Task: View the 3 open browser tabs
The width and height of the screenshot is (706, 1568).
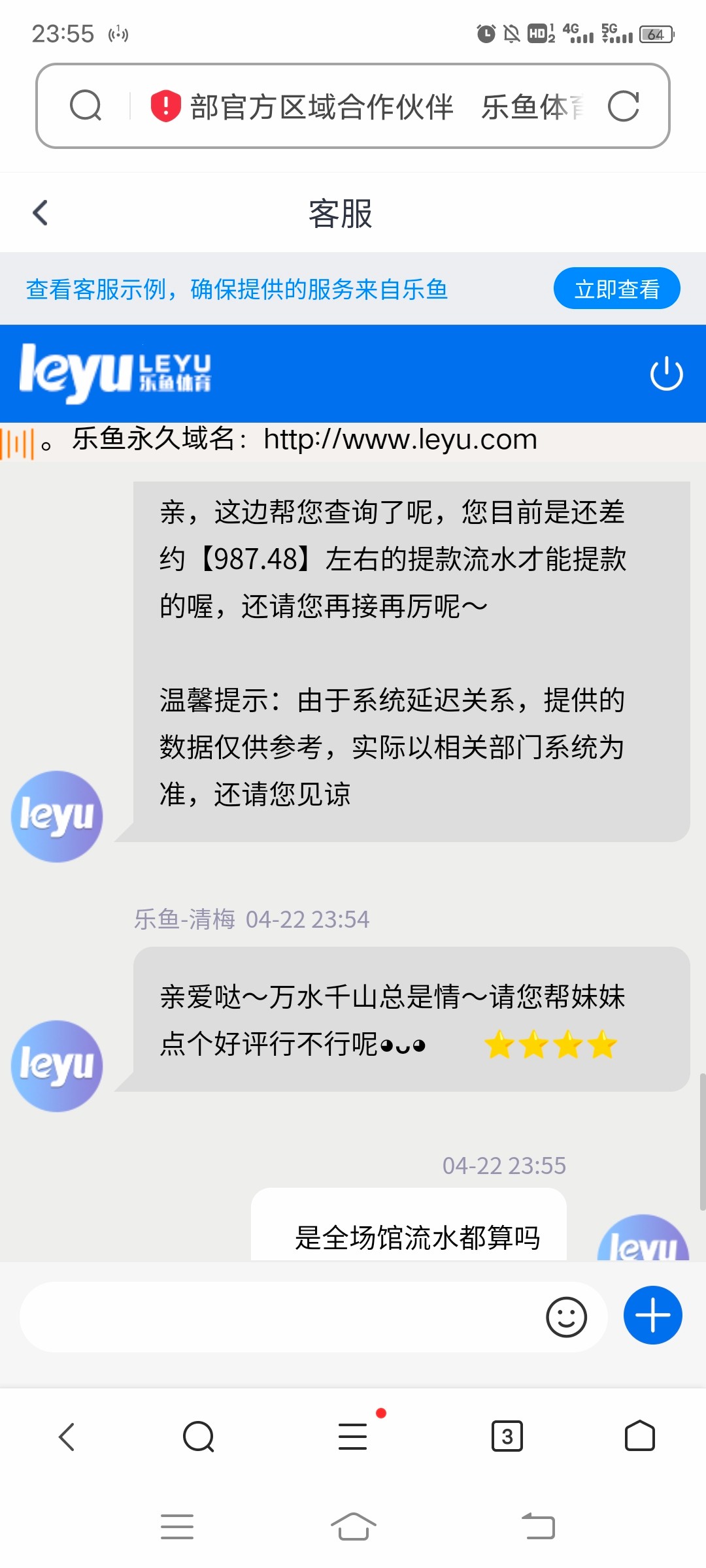Action: [507, 1437]
